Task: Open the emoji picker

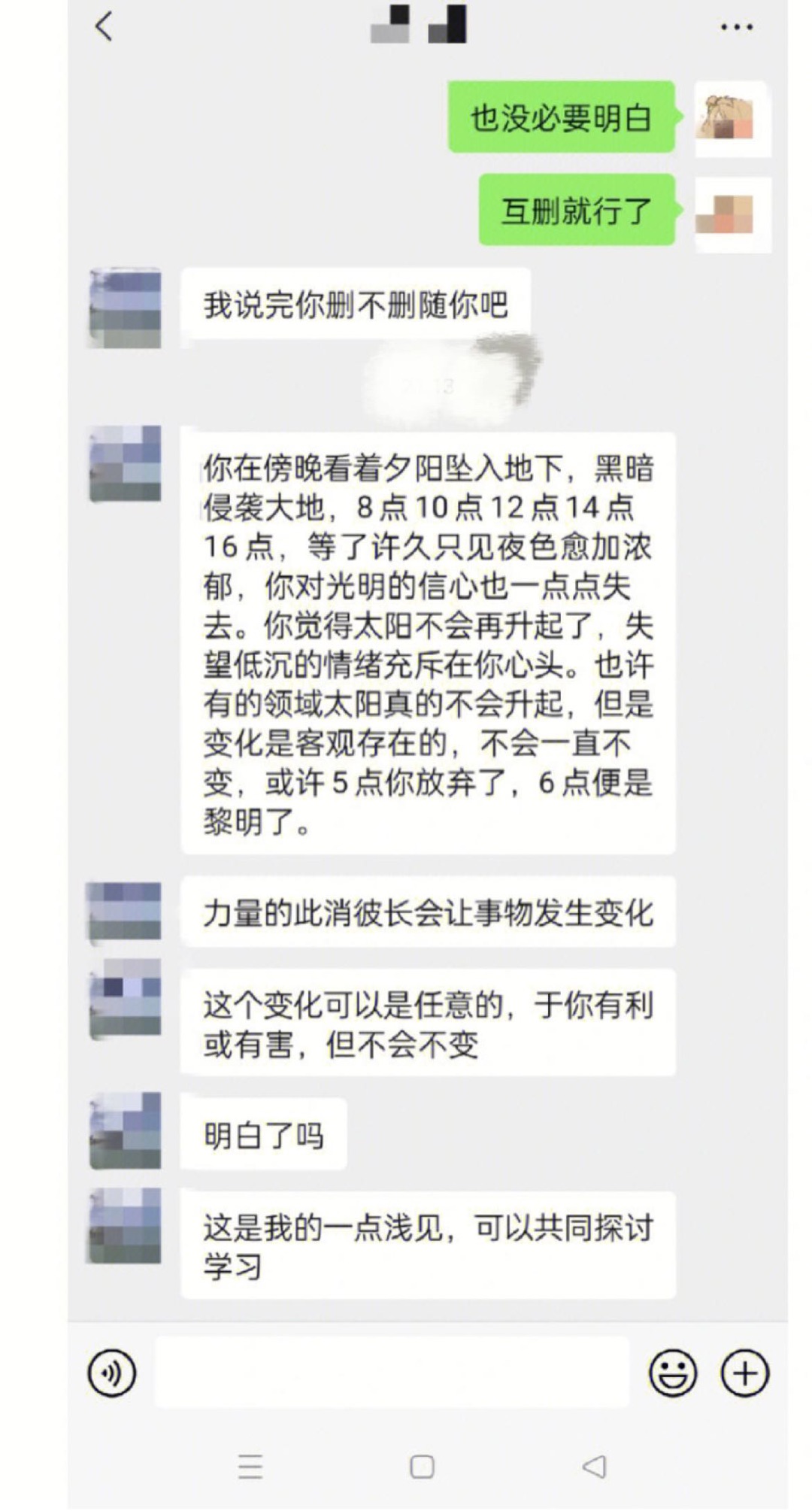Action: coord(672,1373)
